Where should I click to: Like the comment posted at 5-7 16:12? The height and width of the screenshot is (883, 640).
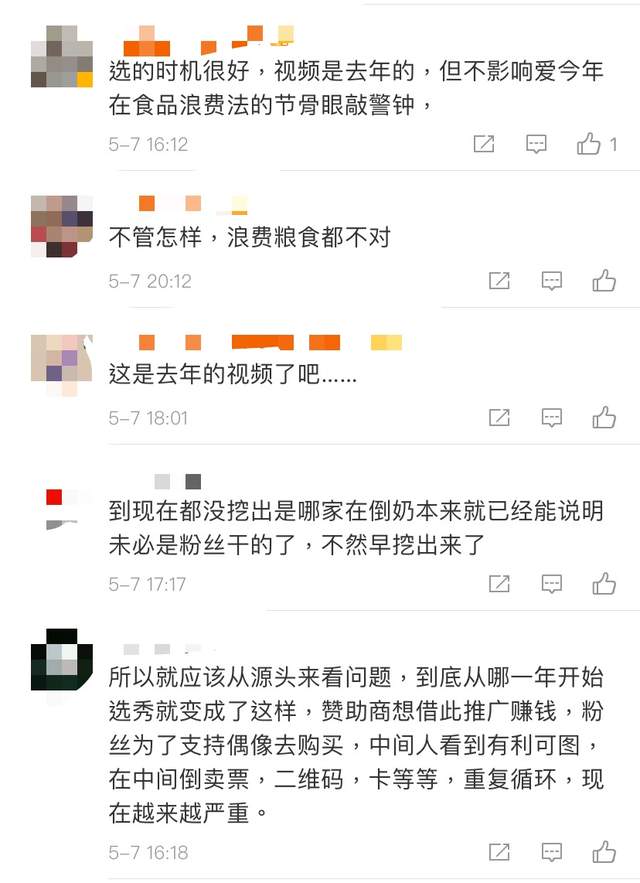[589, 144]
